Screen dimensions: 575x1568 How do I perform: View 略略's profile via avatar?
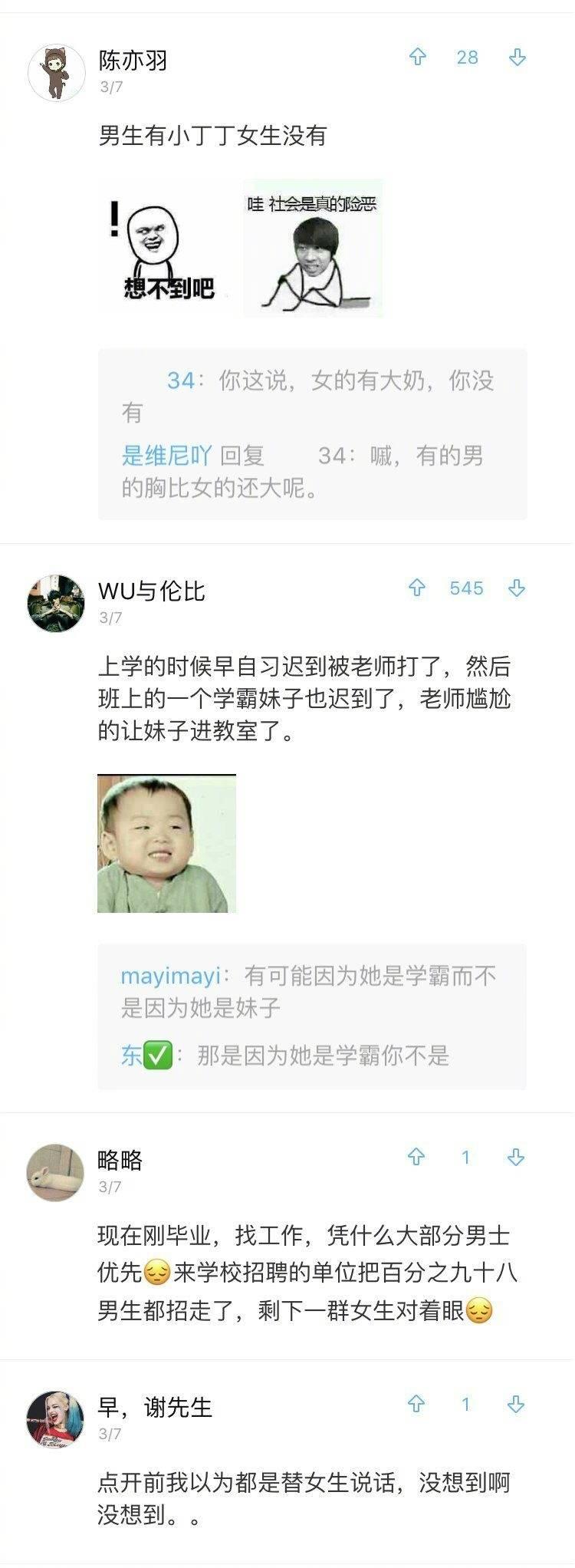coord(55,1172)
